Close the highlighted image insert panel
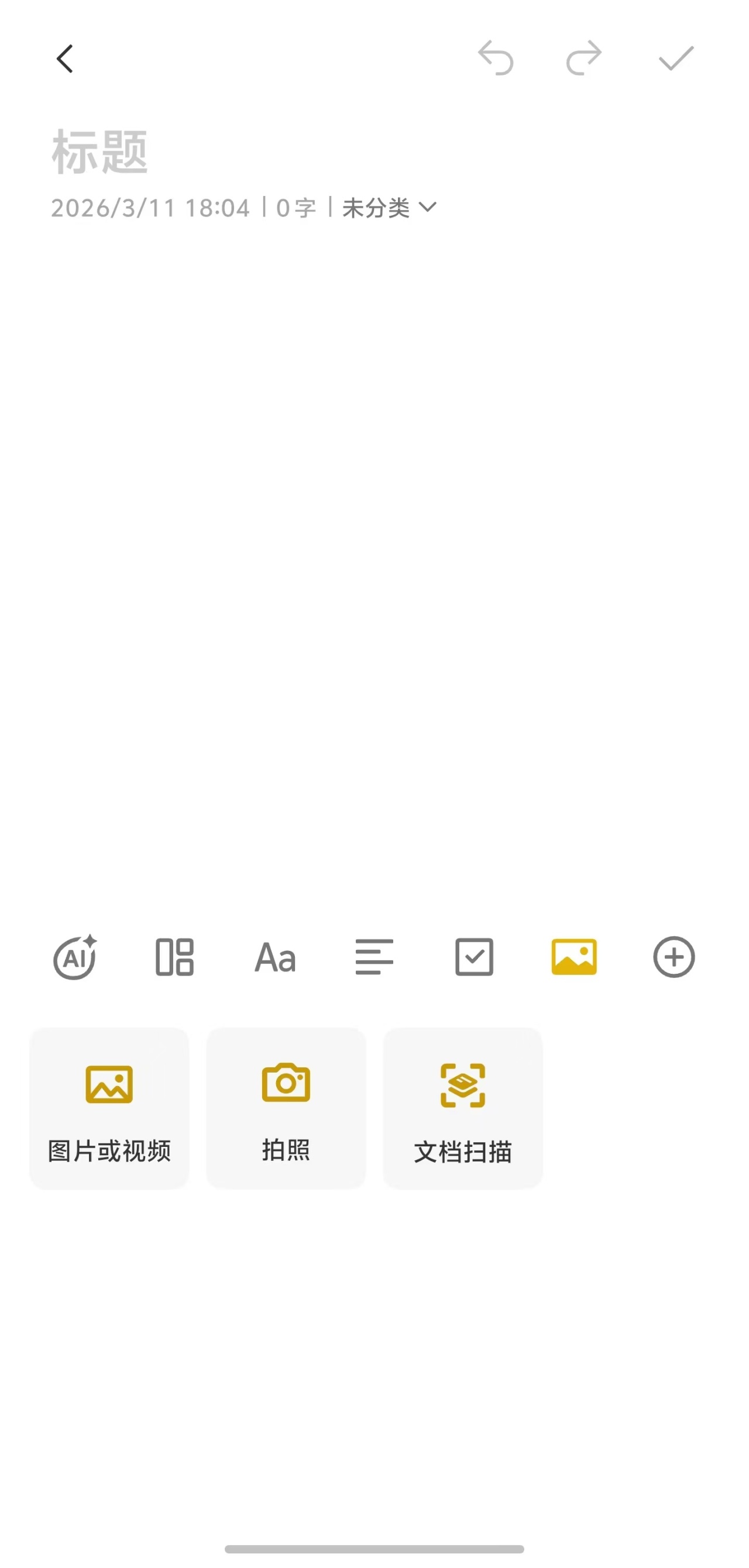The height and width of the screenshot is (1568, 749). point(574,957)
